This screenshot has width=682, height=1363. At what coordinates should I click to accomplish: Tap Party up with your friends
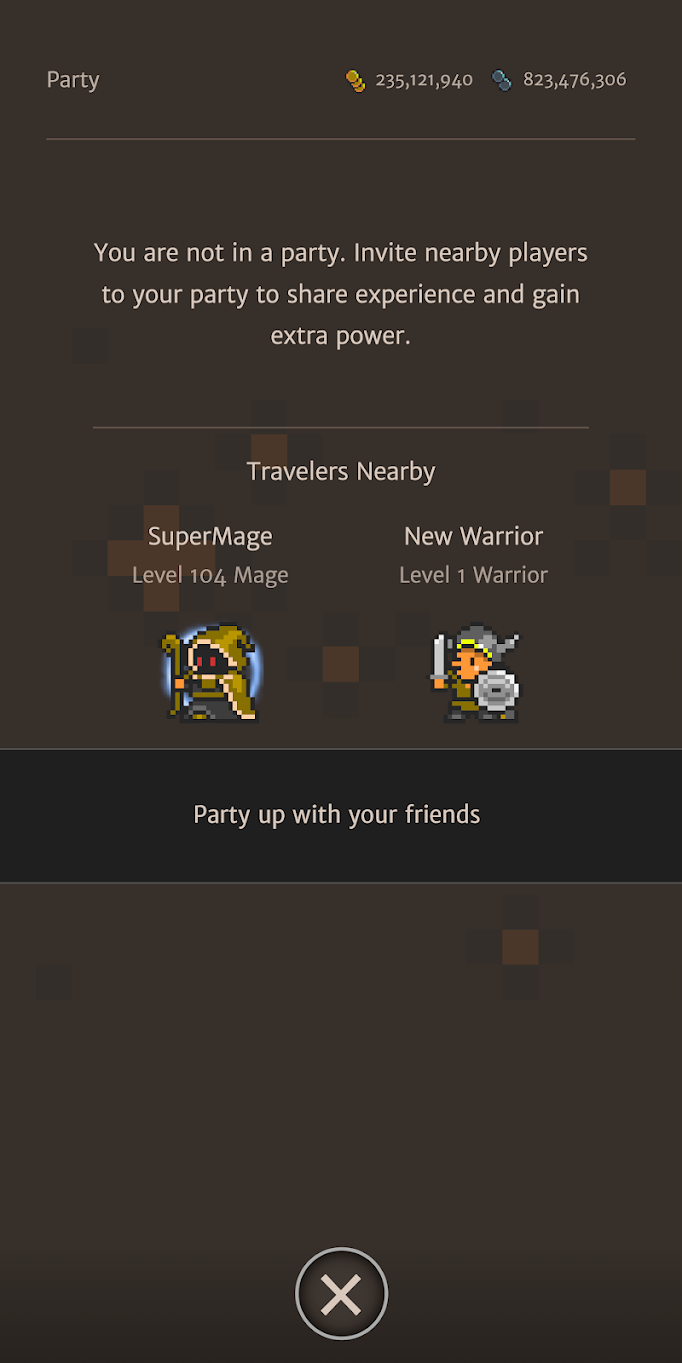(x=337, y=815)
